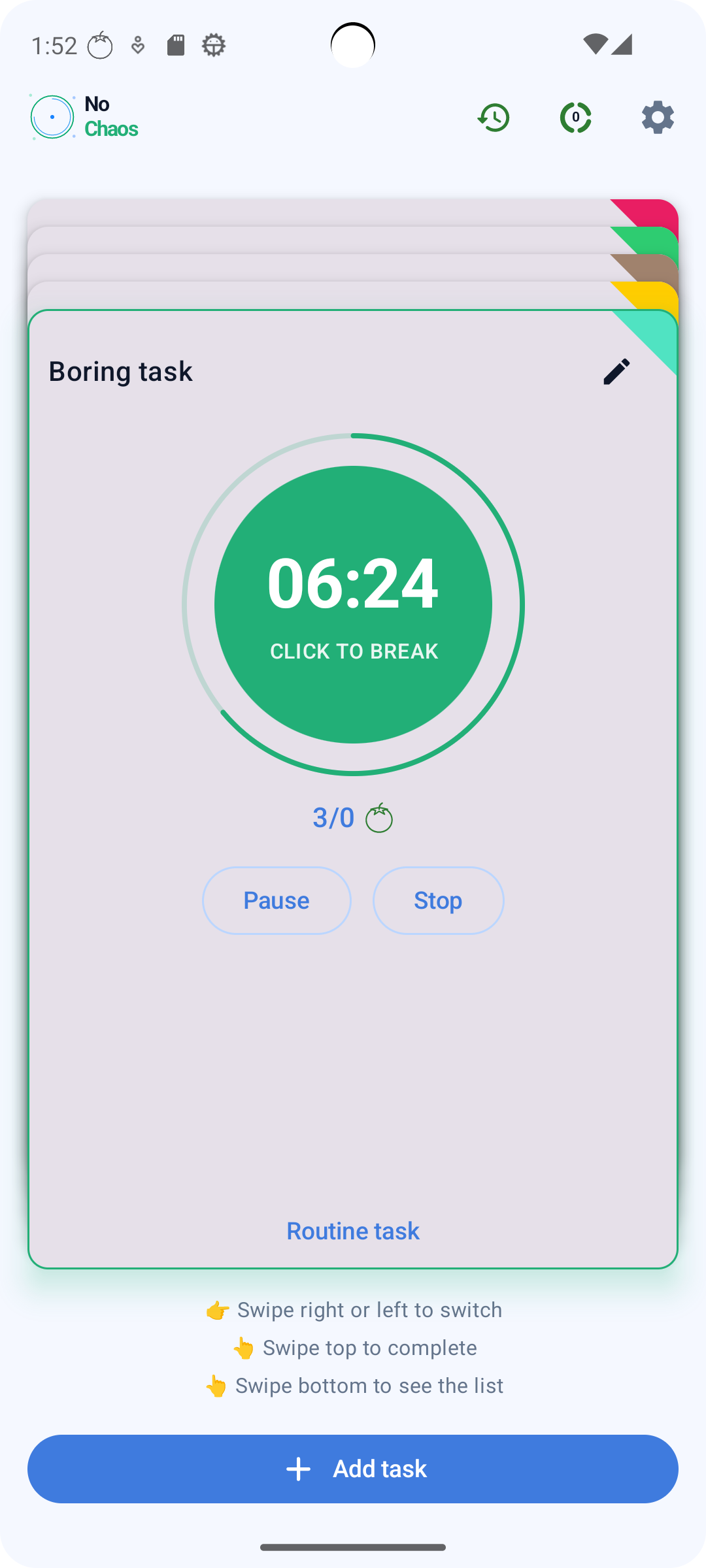Click the plus icon on Add task

click(x=299, y=1468)
